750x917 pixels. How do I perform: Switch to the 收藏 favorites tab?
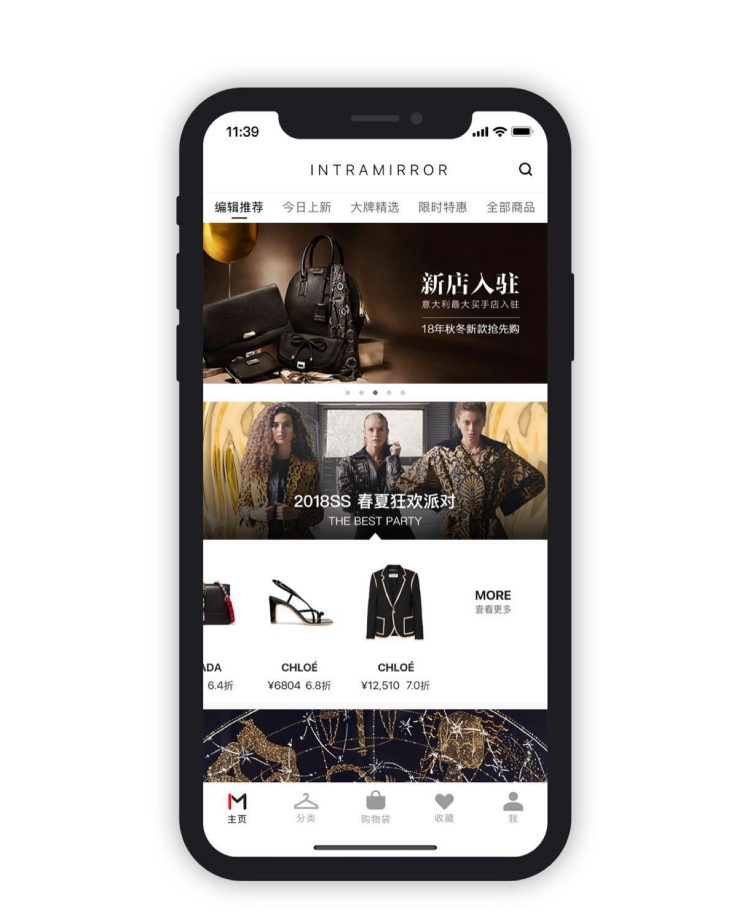pyautogui.click(x=444, y=808)
